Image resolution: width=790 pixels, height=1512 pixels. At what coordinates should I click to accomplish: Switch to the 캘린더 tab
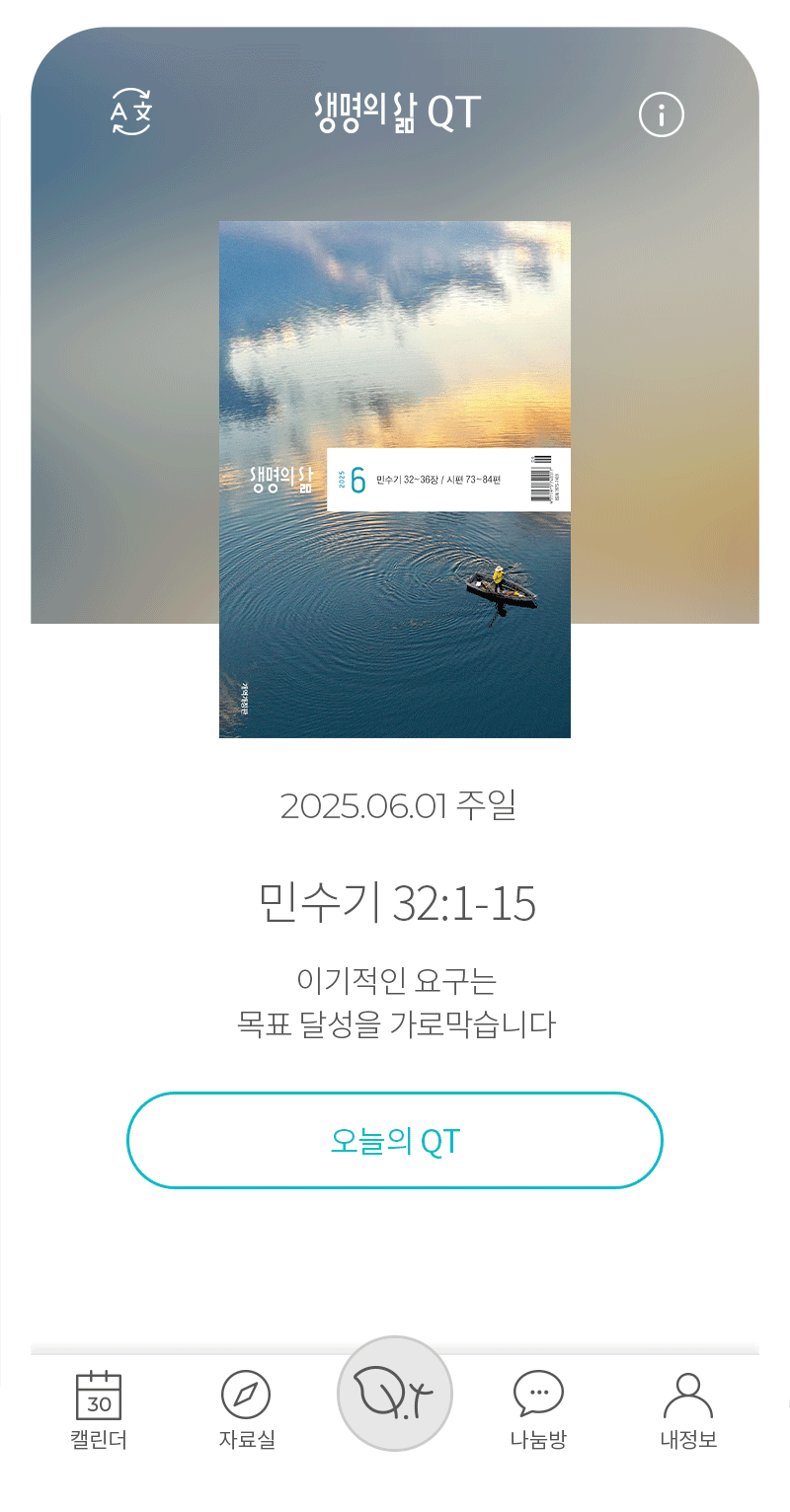[99, 1409]
